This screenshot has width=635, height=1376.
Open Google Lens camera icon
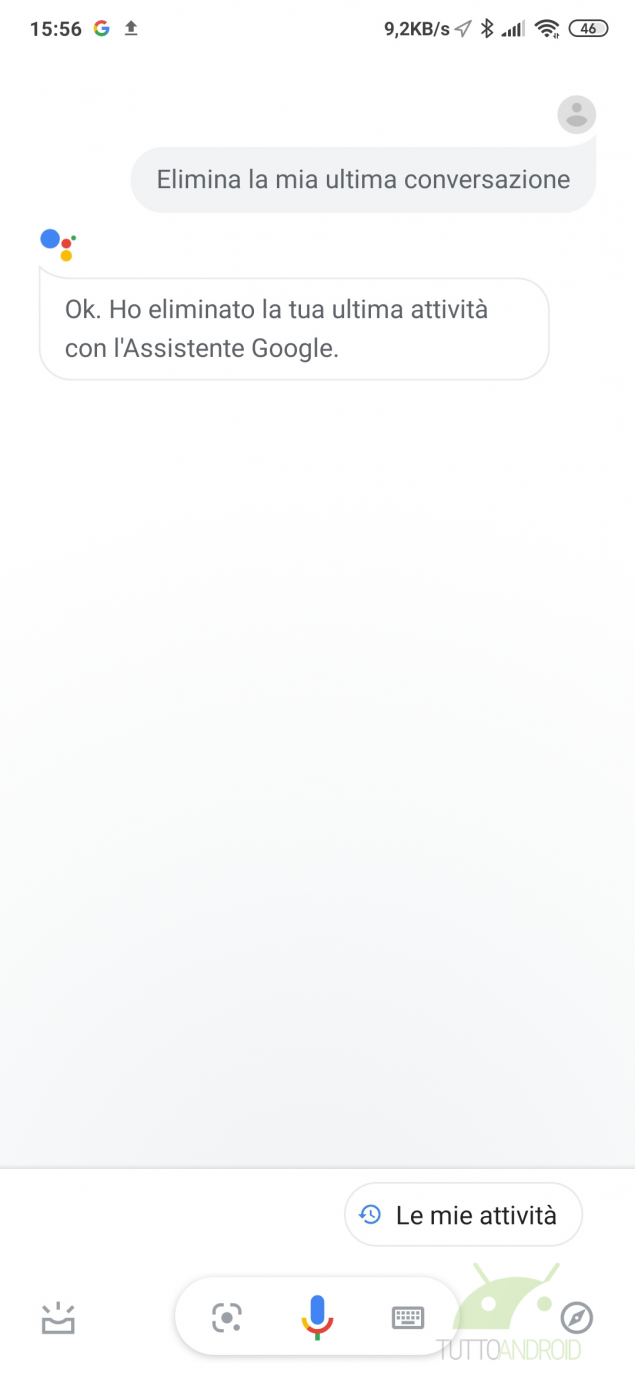click(227, 1318)
